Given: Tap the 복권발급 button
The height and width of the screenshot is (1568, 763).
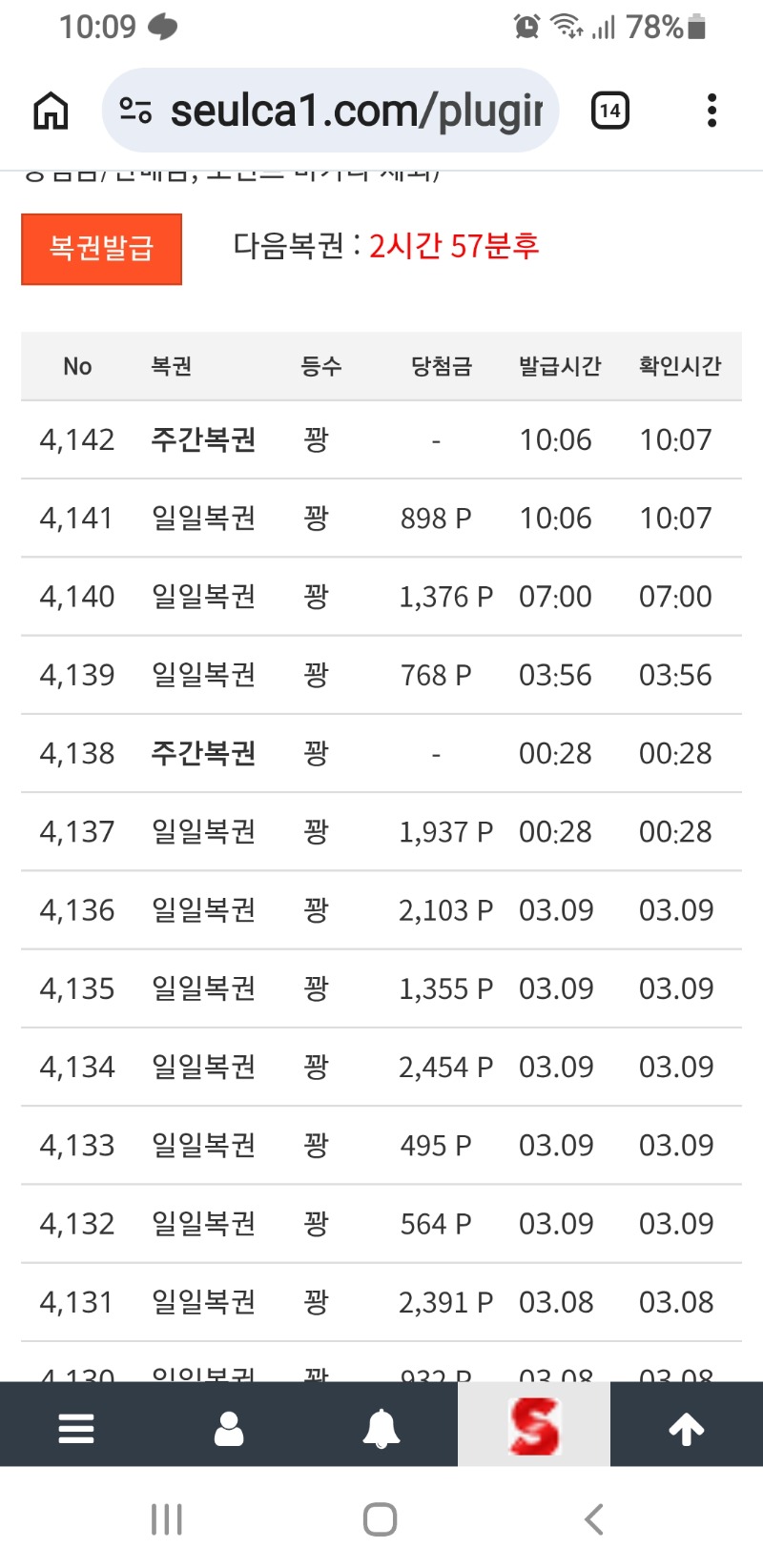Looking at the screenshot, I should [x=101, y=249].
